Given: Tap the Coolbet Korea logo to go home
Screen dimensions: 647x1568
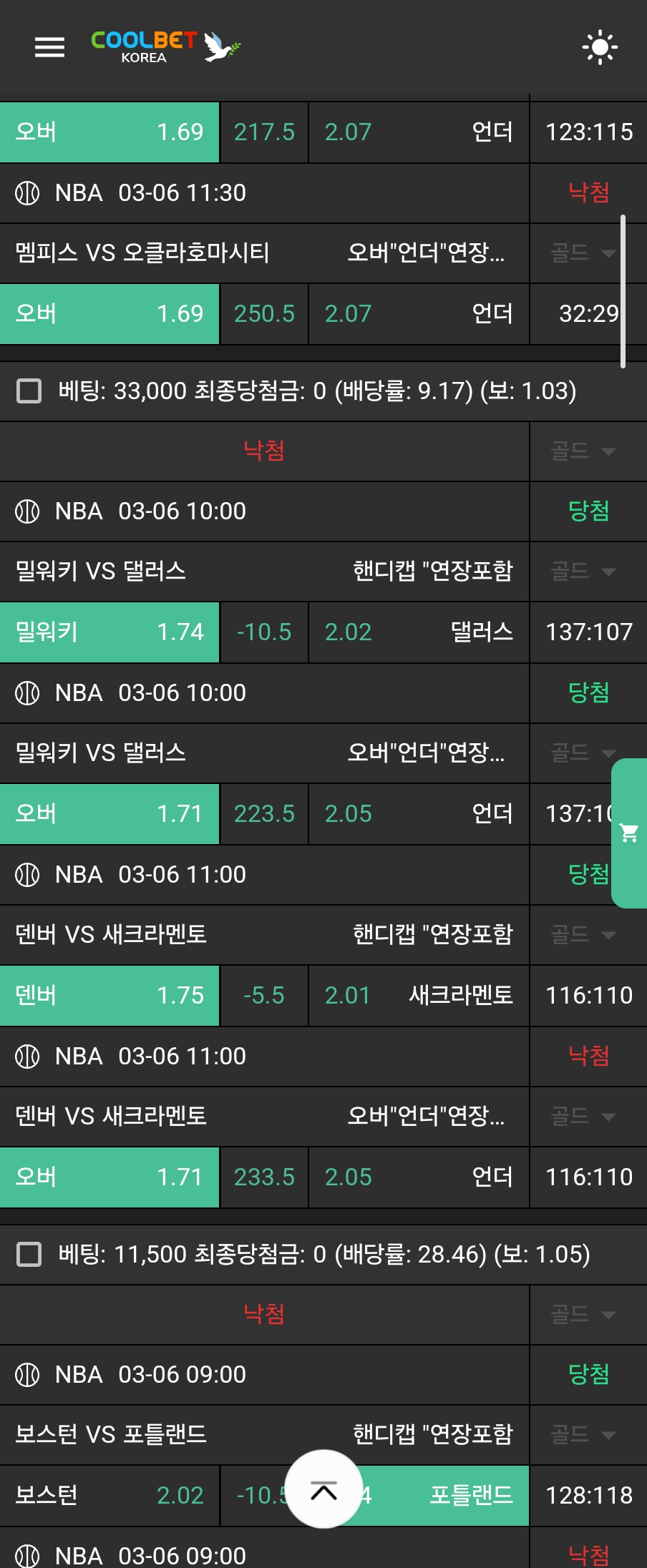Looking at the screenshot, I should point(165,47).
